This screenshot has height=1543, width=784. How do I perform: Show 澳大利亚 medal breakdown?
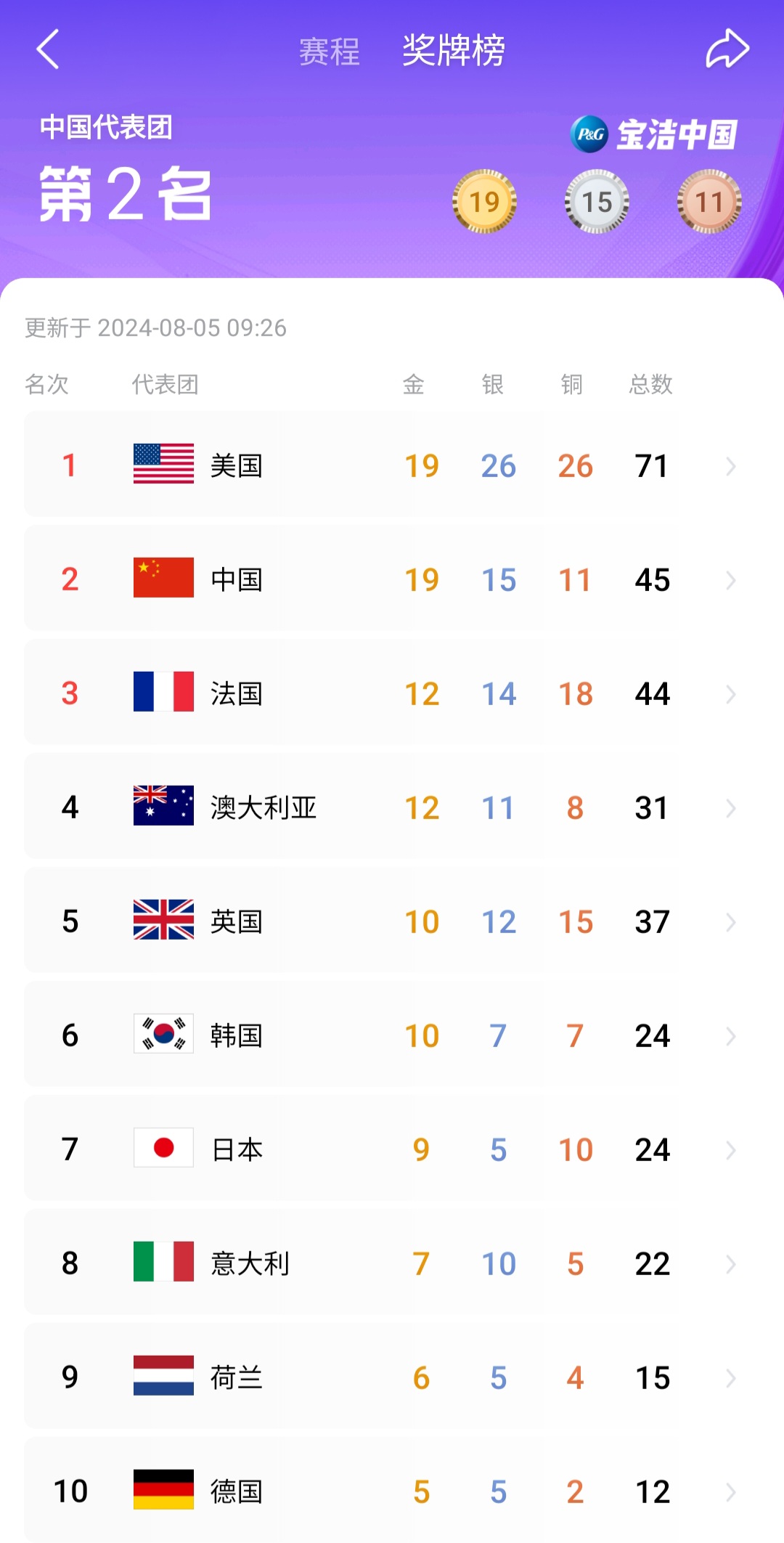point(392,807)
